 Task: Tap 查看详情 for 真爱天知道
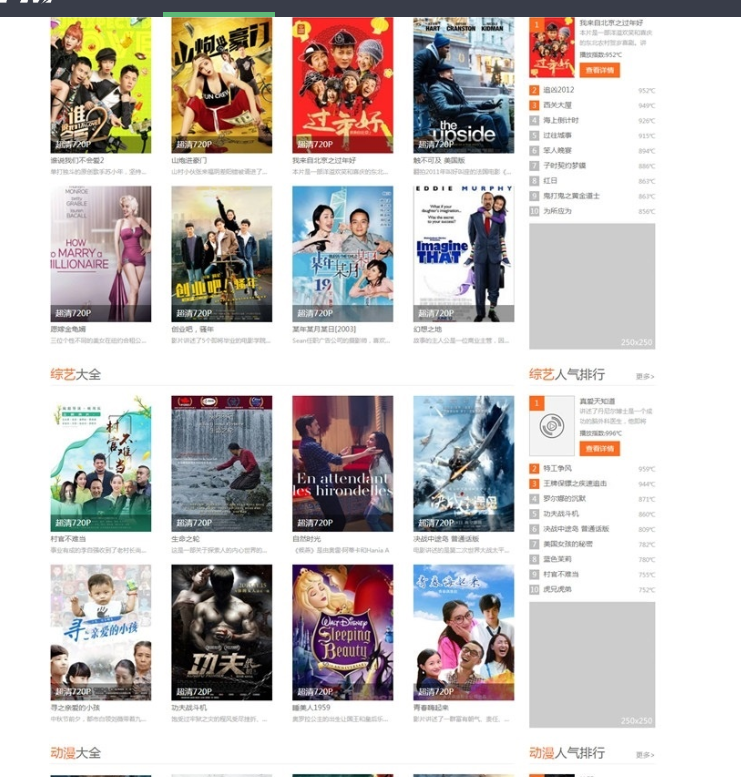600,449
